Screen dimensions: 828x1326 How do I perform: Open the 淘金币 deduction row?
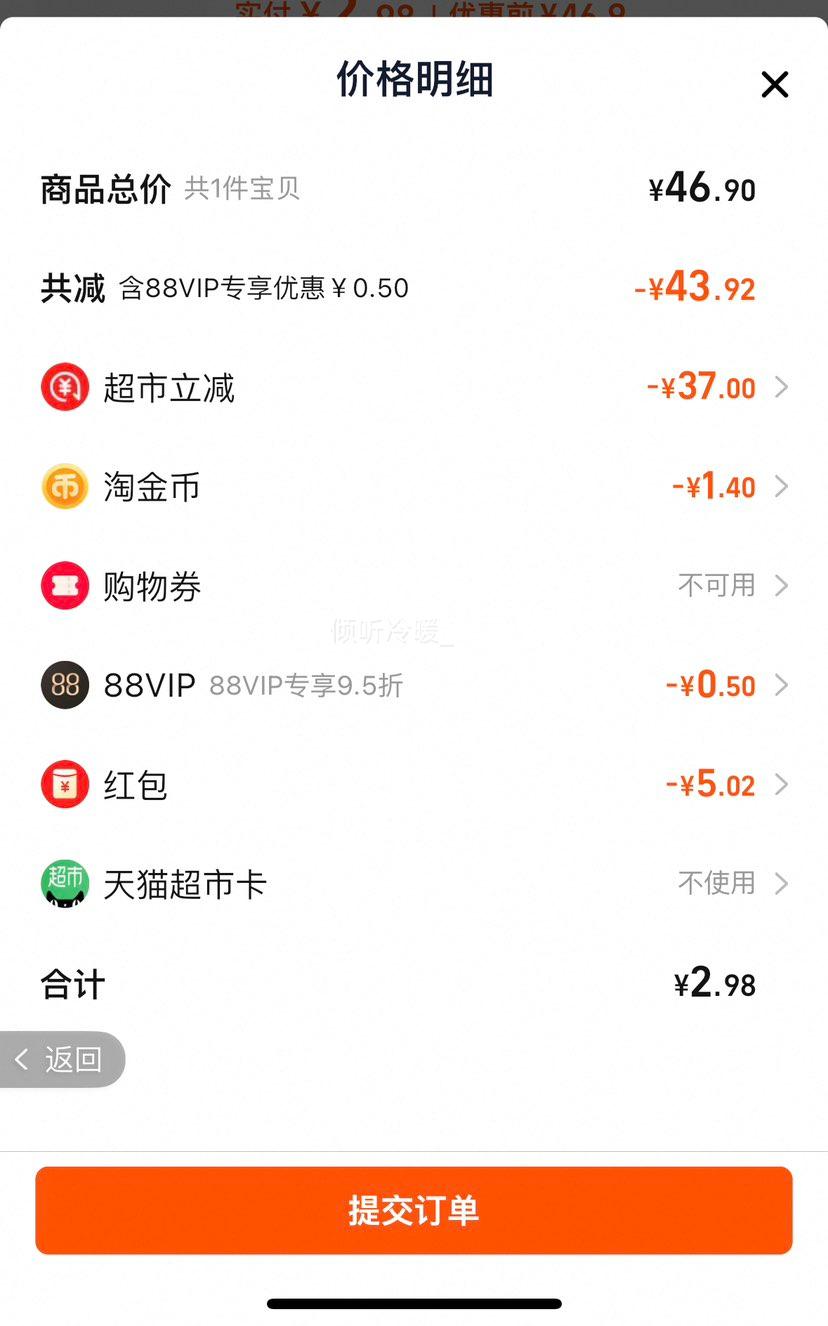click(414, 487)
